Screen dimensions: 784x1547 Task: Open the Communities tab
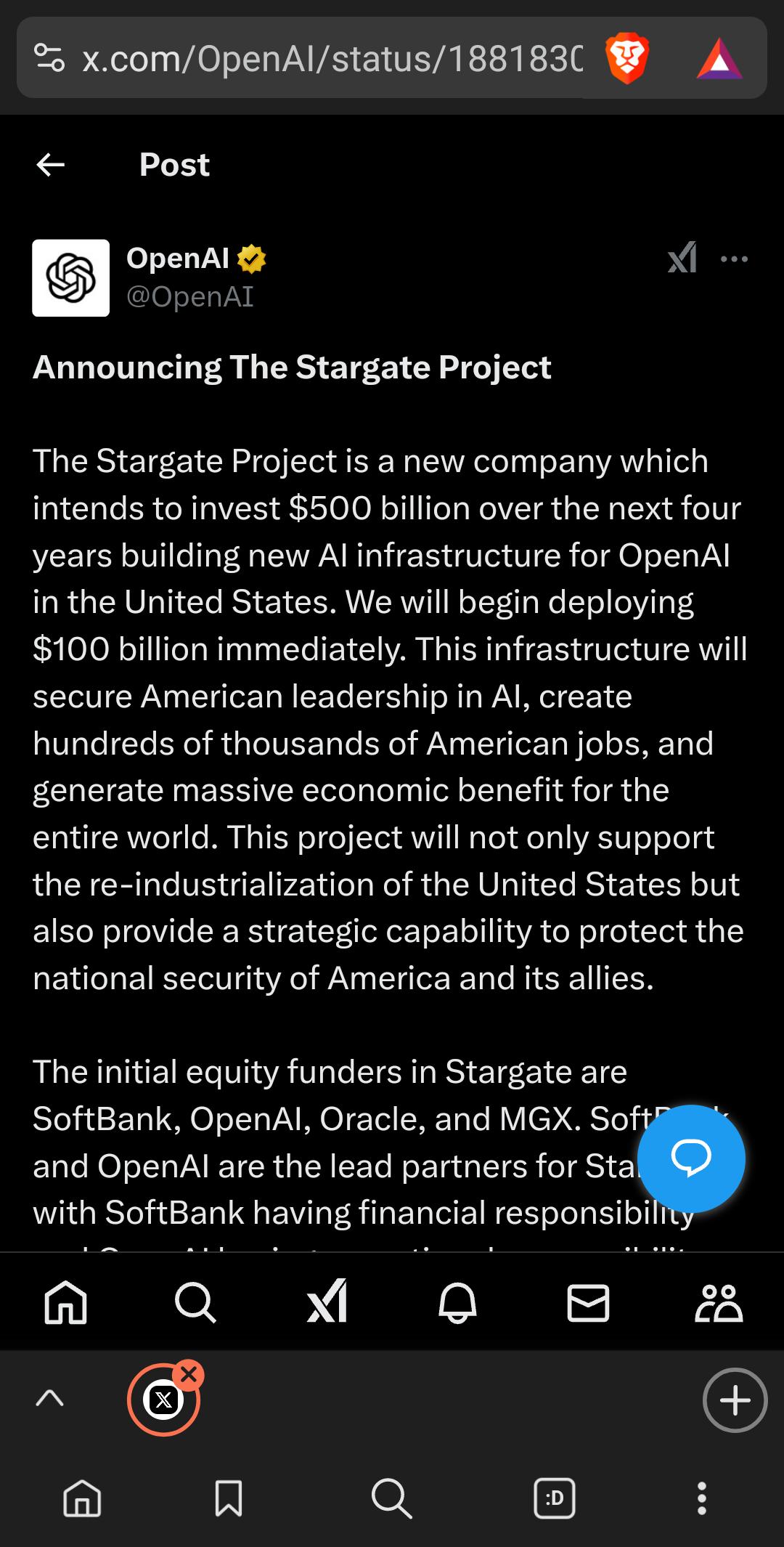click(719, 1302)
